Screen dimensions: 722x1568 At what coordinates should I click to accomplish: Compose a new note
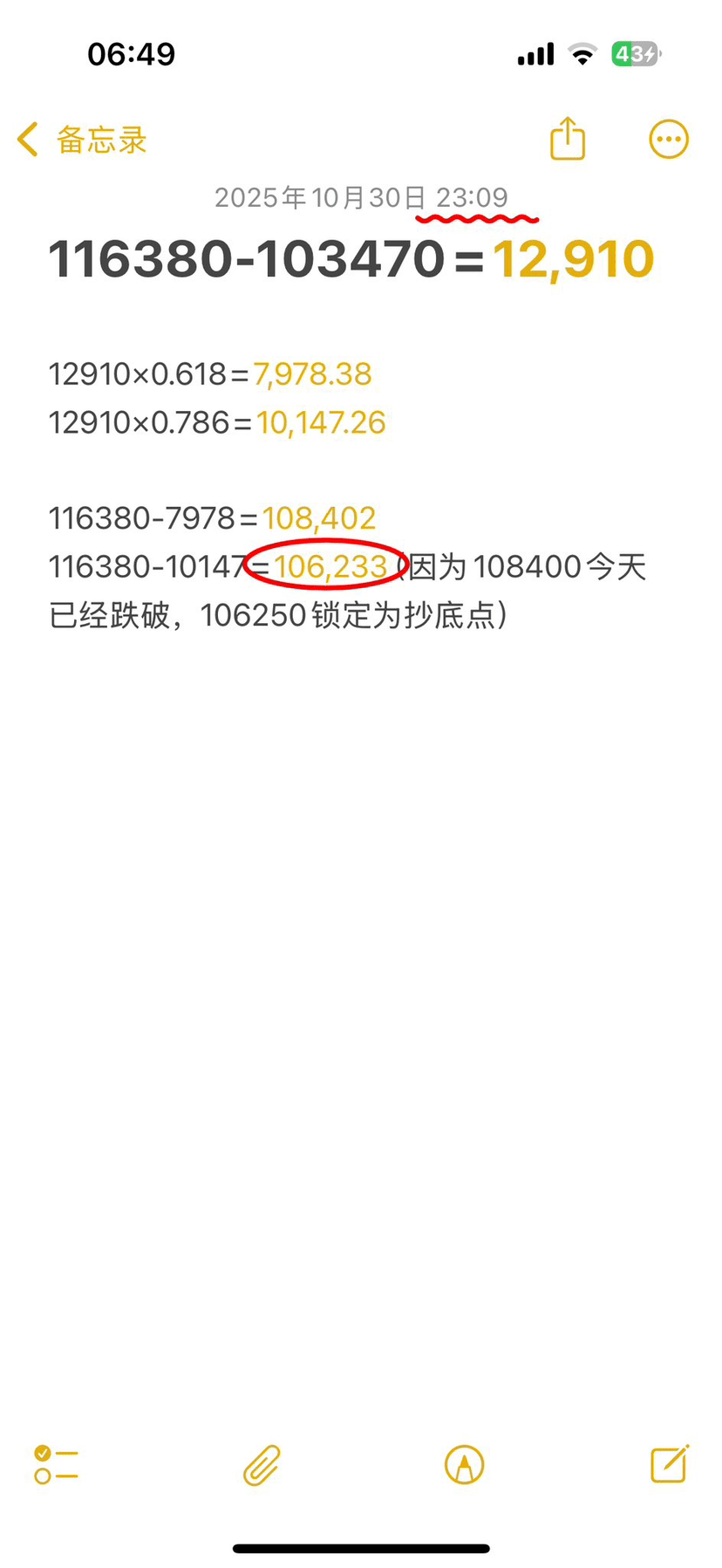pyautogui.click(x=670, y=1463)
